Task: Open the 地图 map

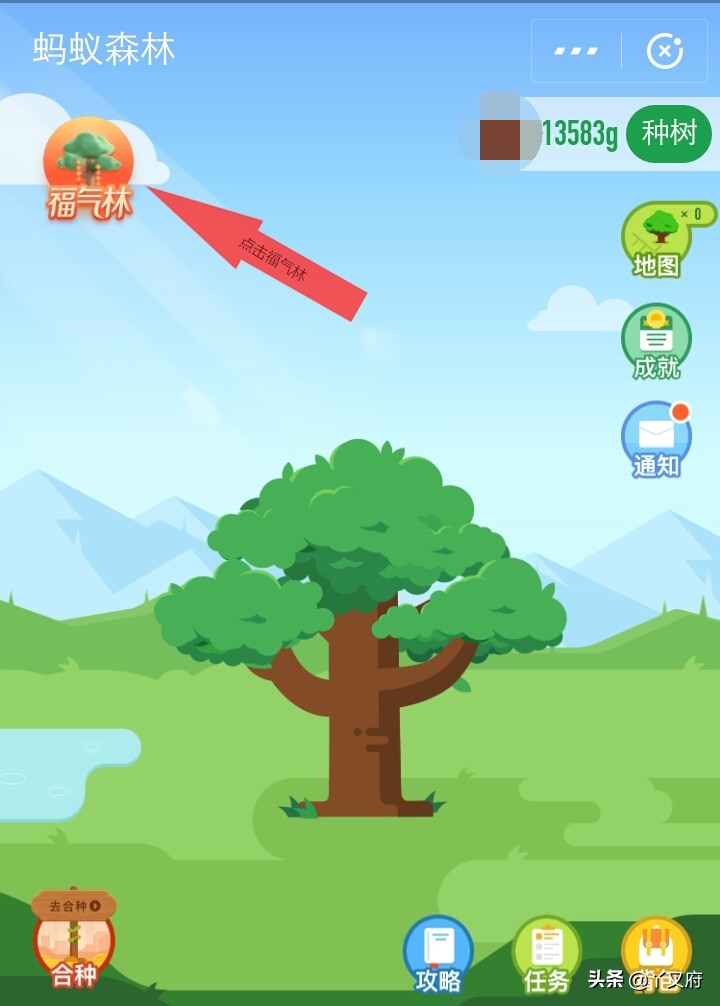Action: coord(656,240)
